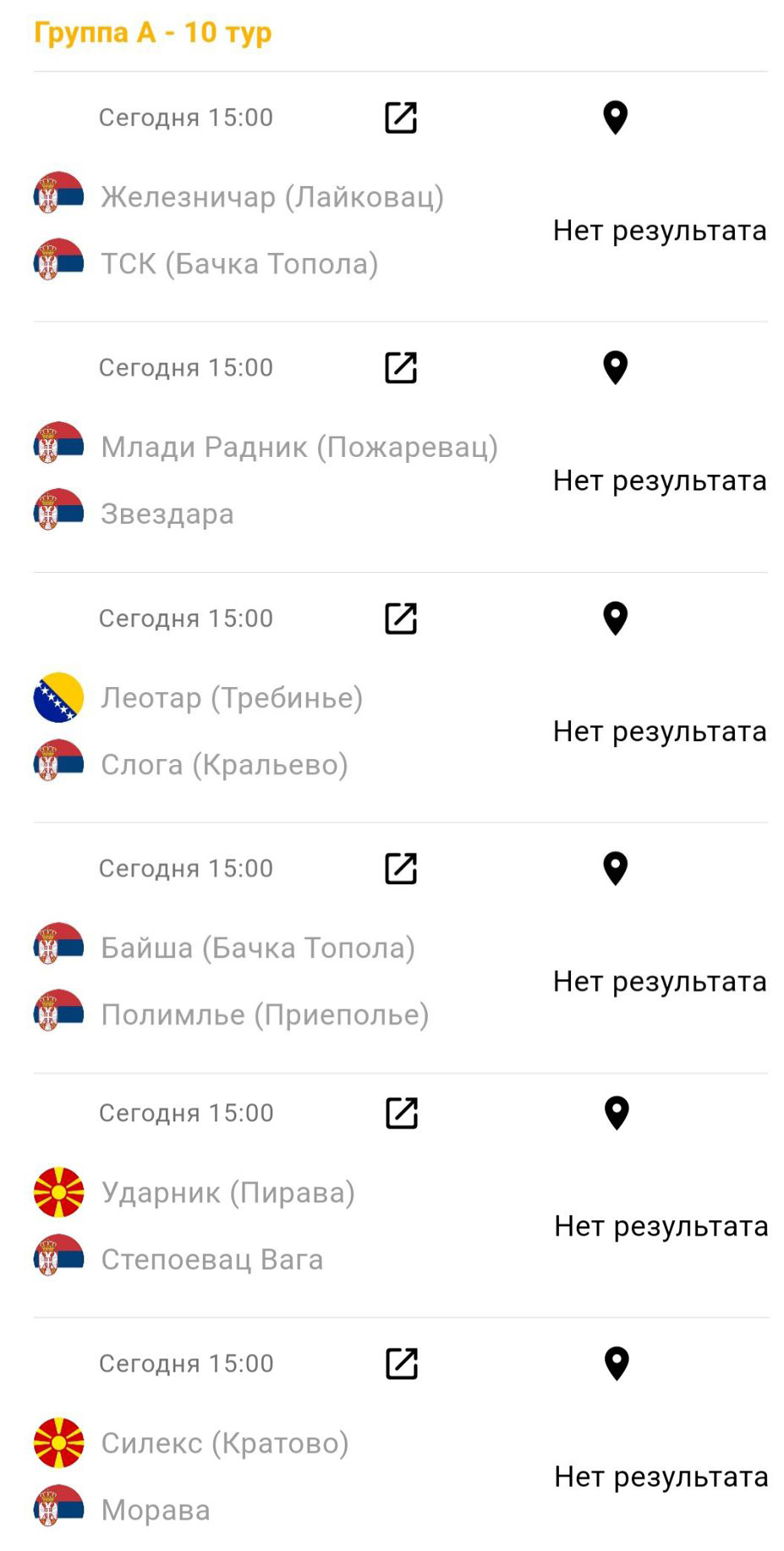Open external link for Железничар vs ТСК match

401,118
